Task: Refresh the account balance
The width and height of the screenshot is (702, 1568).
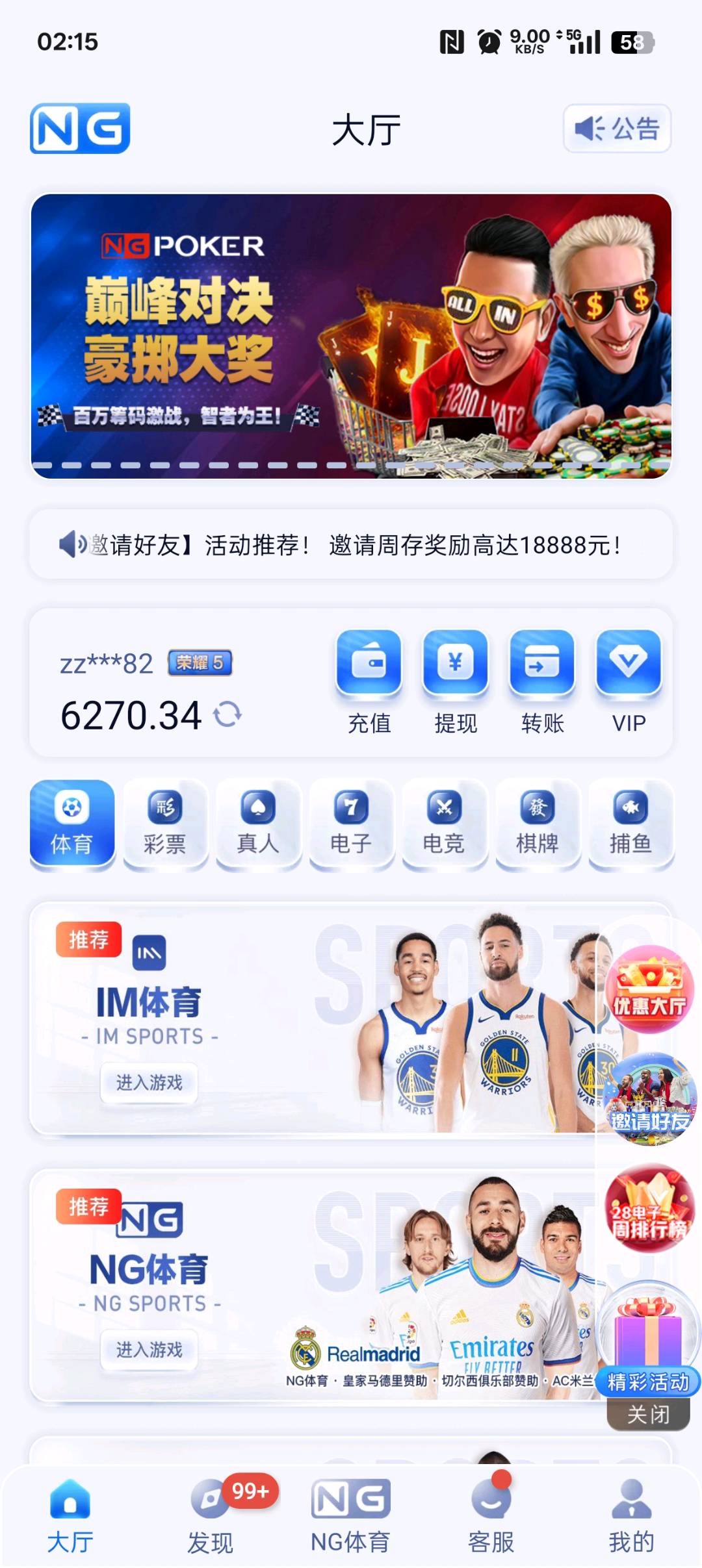Action: (x=227, y=714)
